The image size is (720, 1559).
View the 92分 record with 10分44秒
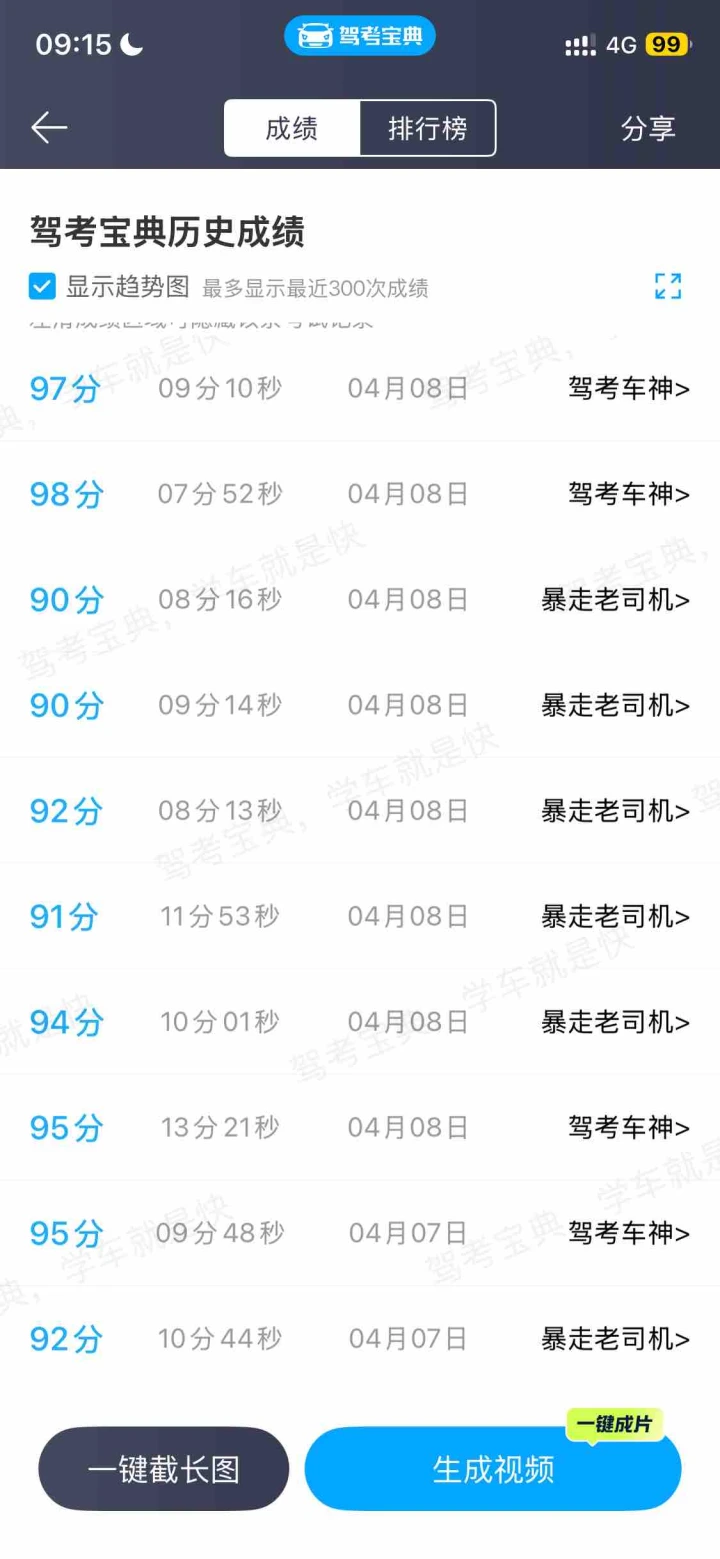pyautogui.click(x=360, y=1339)
